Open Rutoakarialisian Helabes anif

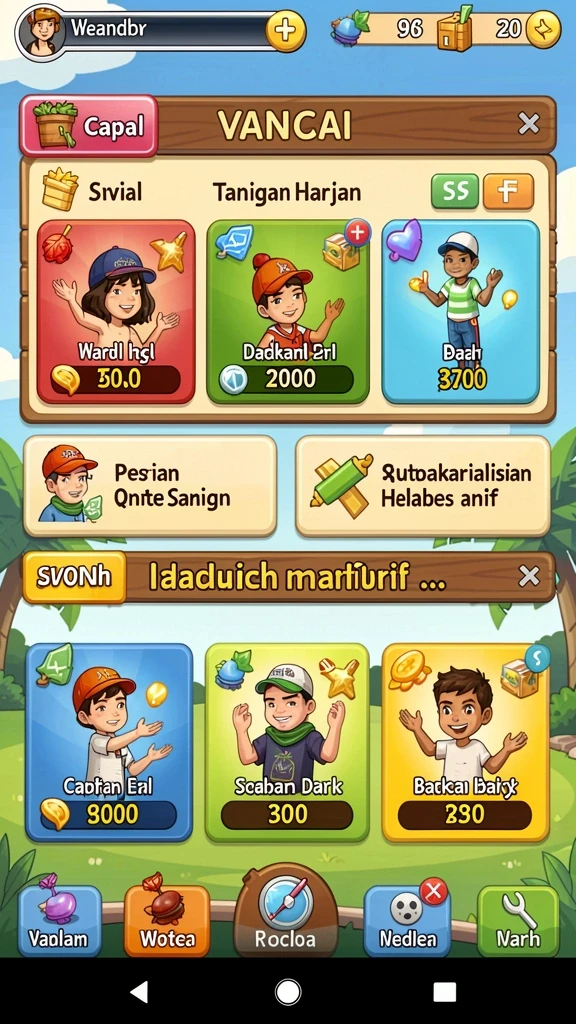(x=423, y=486)
